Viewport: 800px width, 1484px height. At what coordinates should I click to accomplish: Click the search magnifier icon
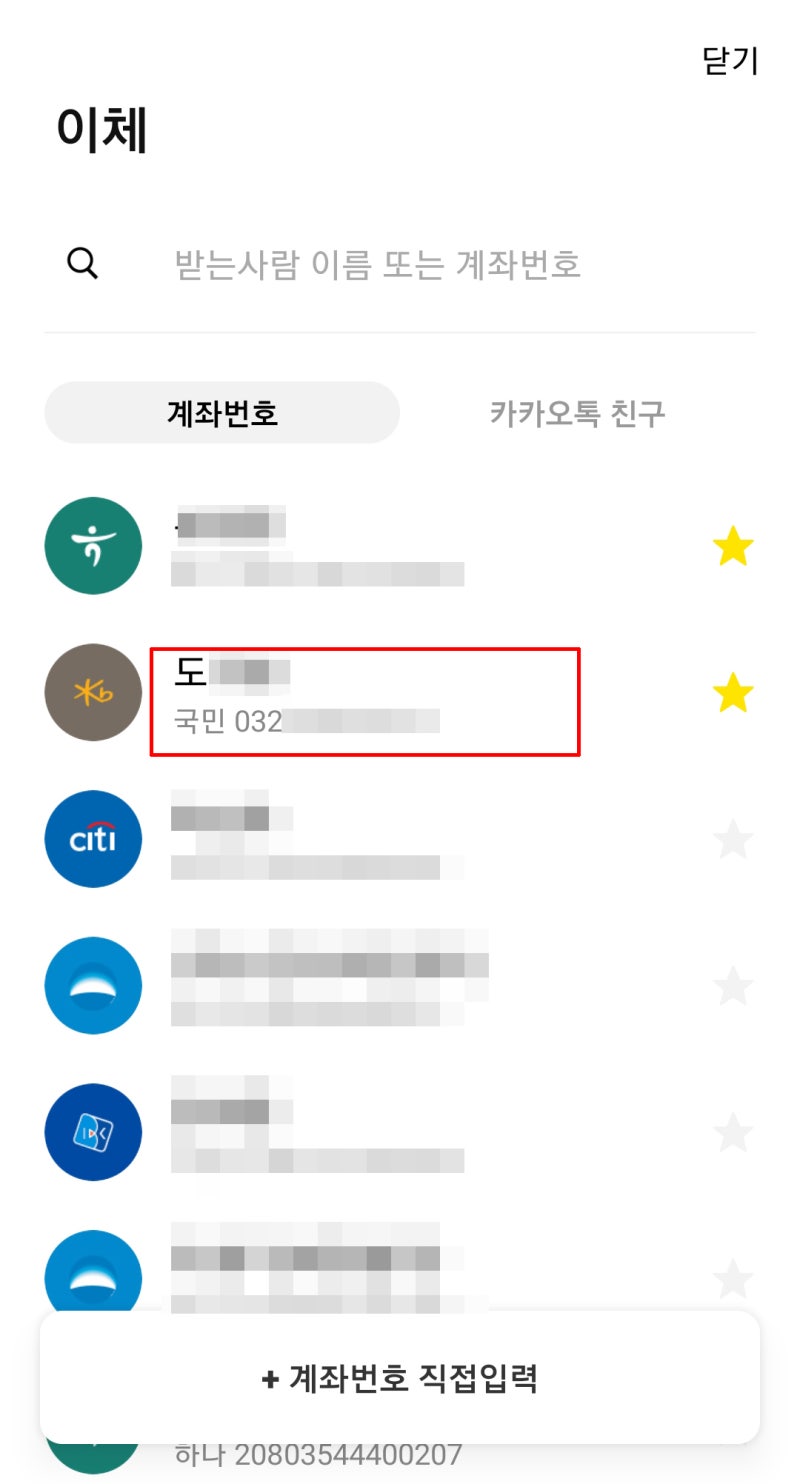[x=80, y=263]
